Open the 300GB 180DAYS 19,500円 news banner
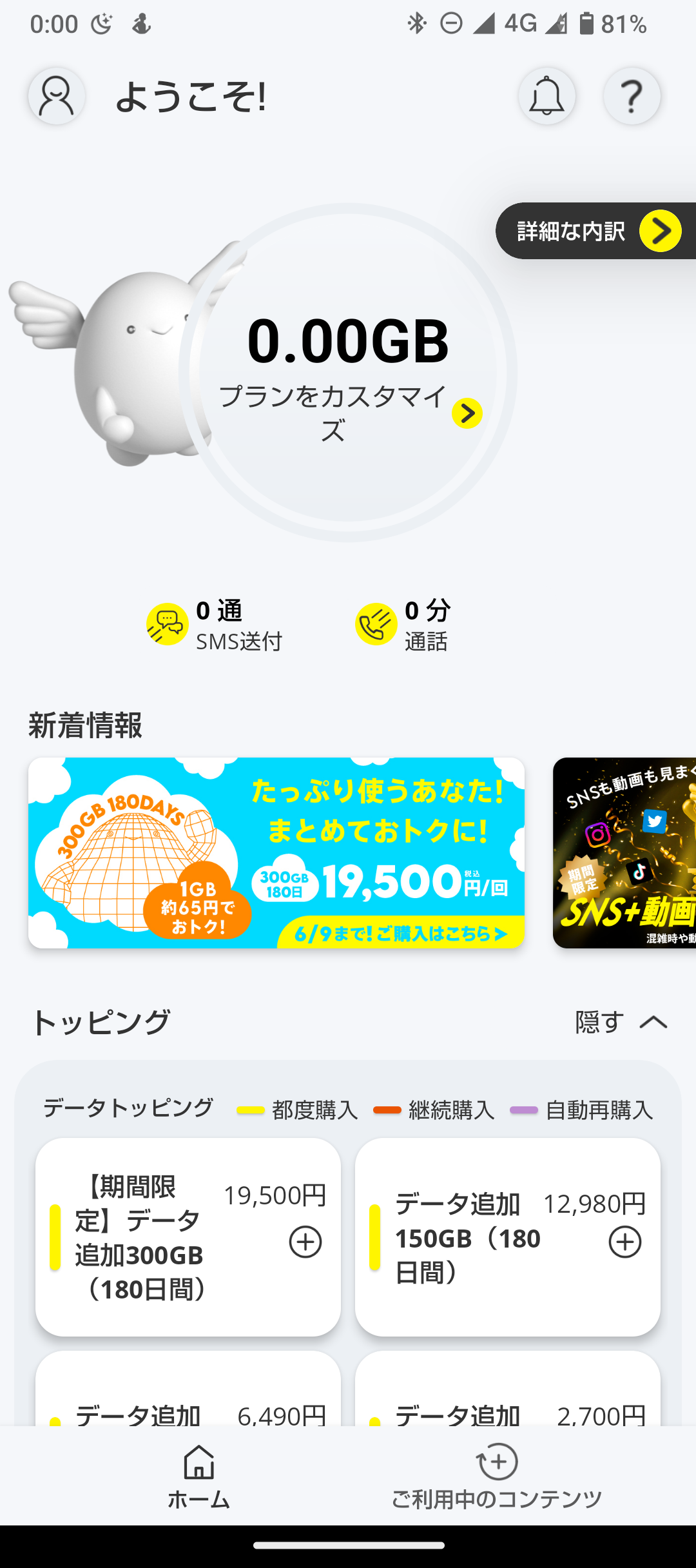 pos(276,852)
